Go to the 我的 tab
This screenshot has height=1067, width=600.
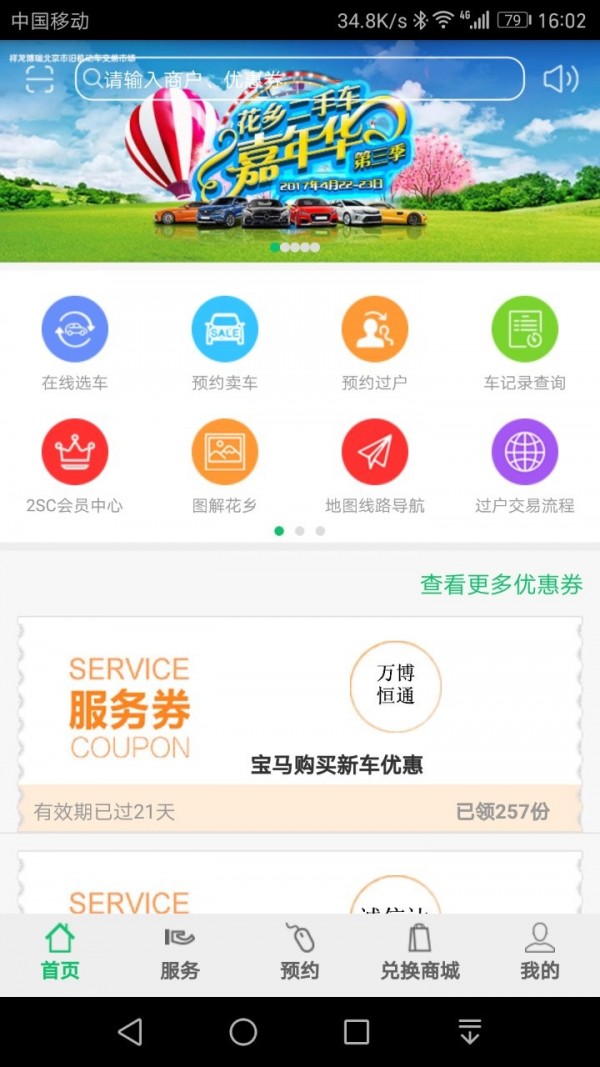540,953
